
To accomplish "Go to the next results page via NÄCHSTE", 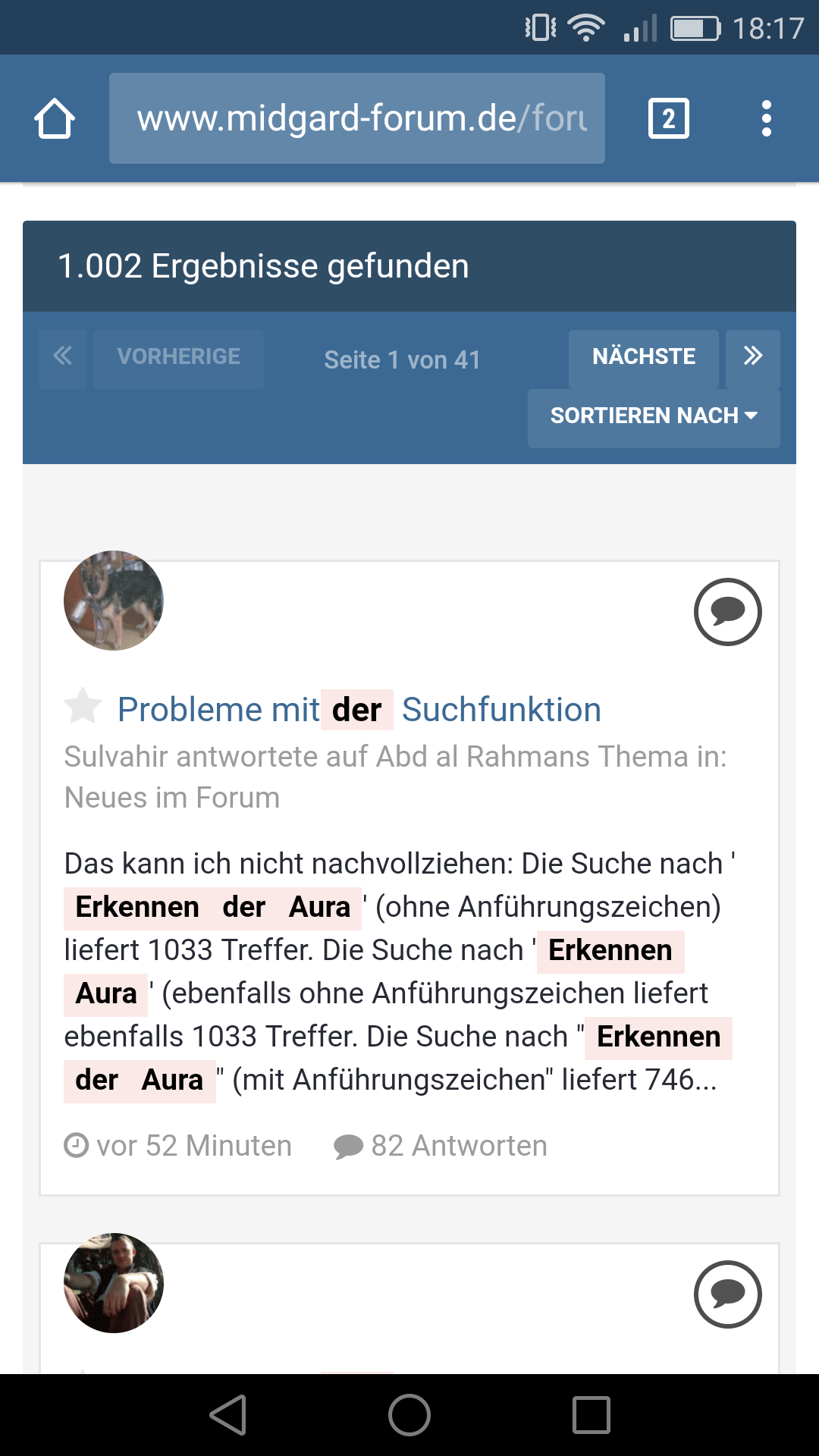I will [644, 356].
